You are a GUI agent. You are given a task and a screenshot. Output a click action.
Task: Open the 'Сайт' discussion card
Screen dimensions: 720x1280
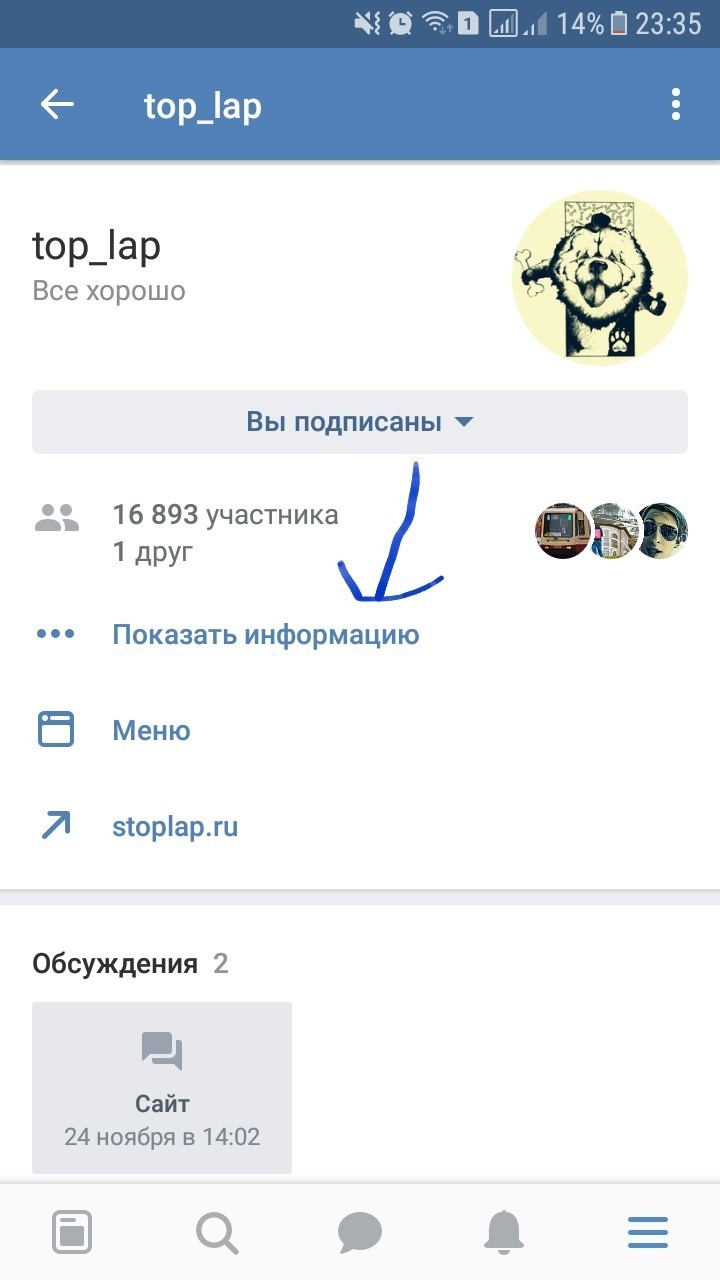point(162,1087)
